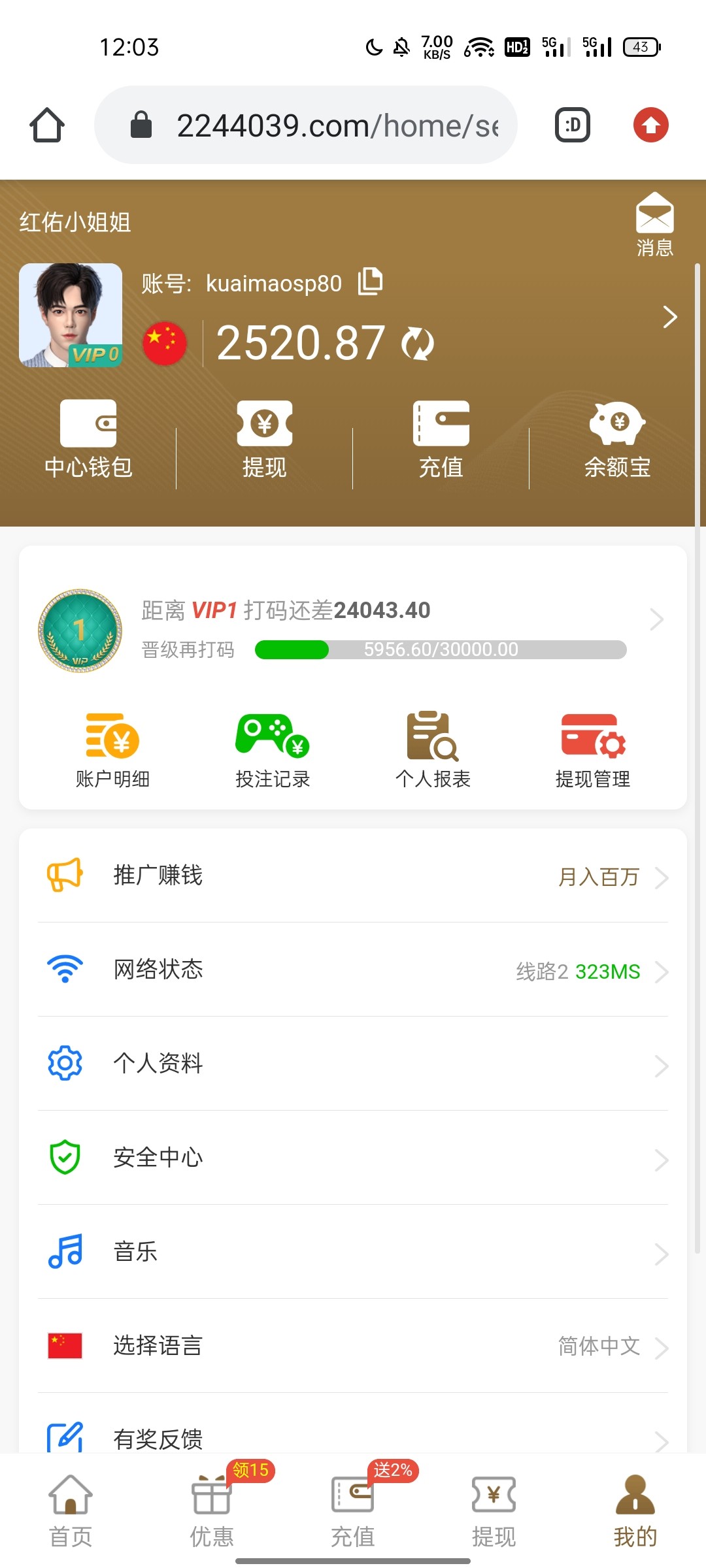View 账户明细 account details
The image size is (706, 1568).
tap(112, 751)
